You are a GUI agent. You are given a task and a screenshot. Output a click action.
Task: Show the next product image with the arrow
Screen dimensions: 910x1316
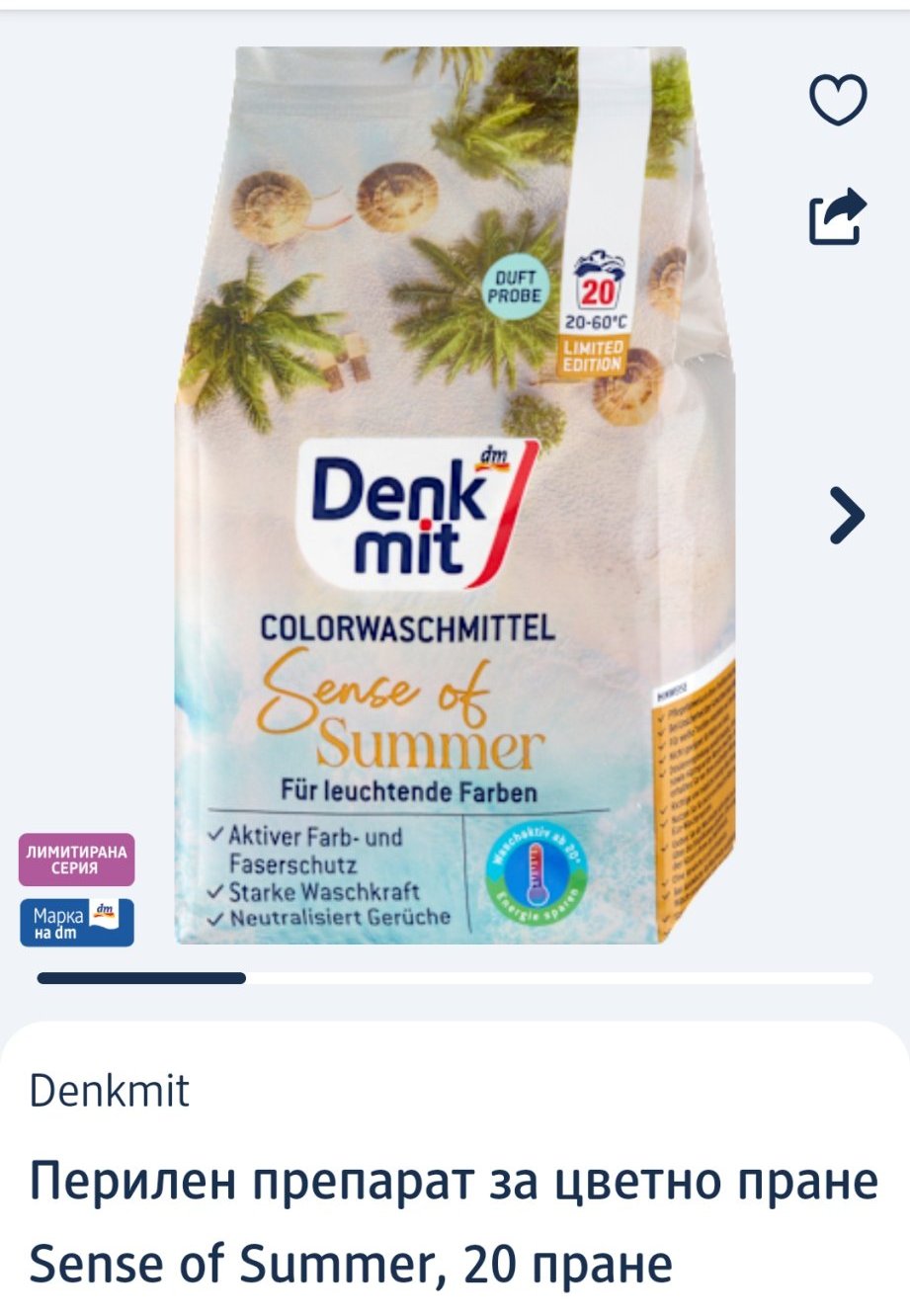[x=847, y=515]
